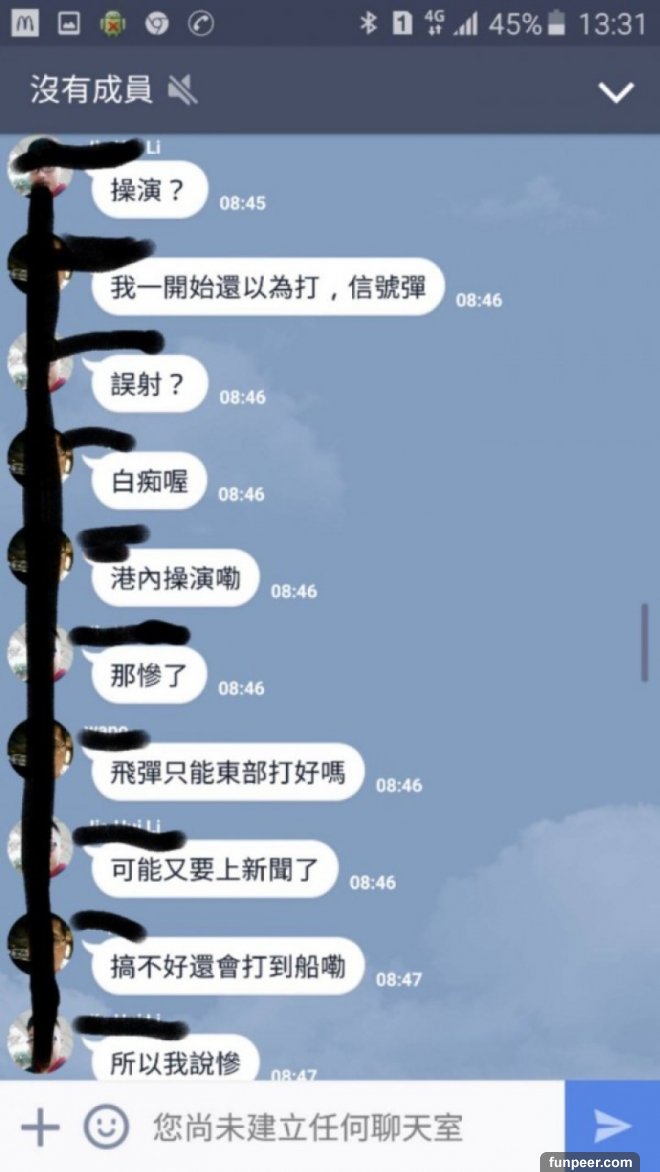Open the plus attachment menu
Viewport: 660px width, 1172px height.
40,1127
